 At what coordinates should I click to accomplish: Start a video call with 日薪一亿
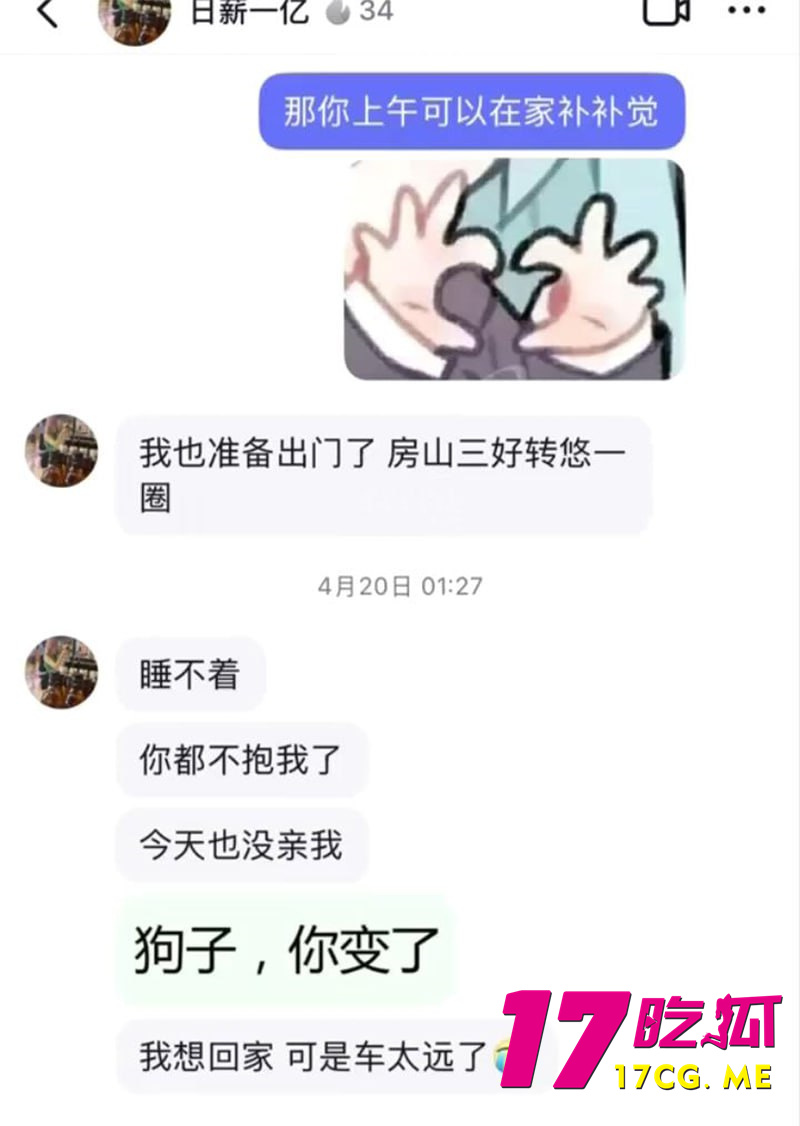point(665,12)
